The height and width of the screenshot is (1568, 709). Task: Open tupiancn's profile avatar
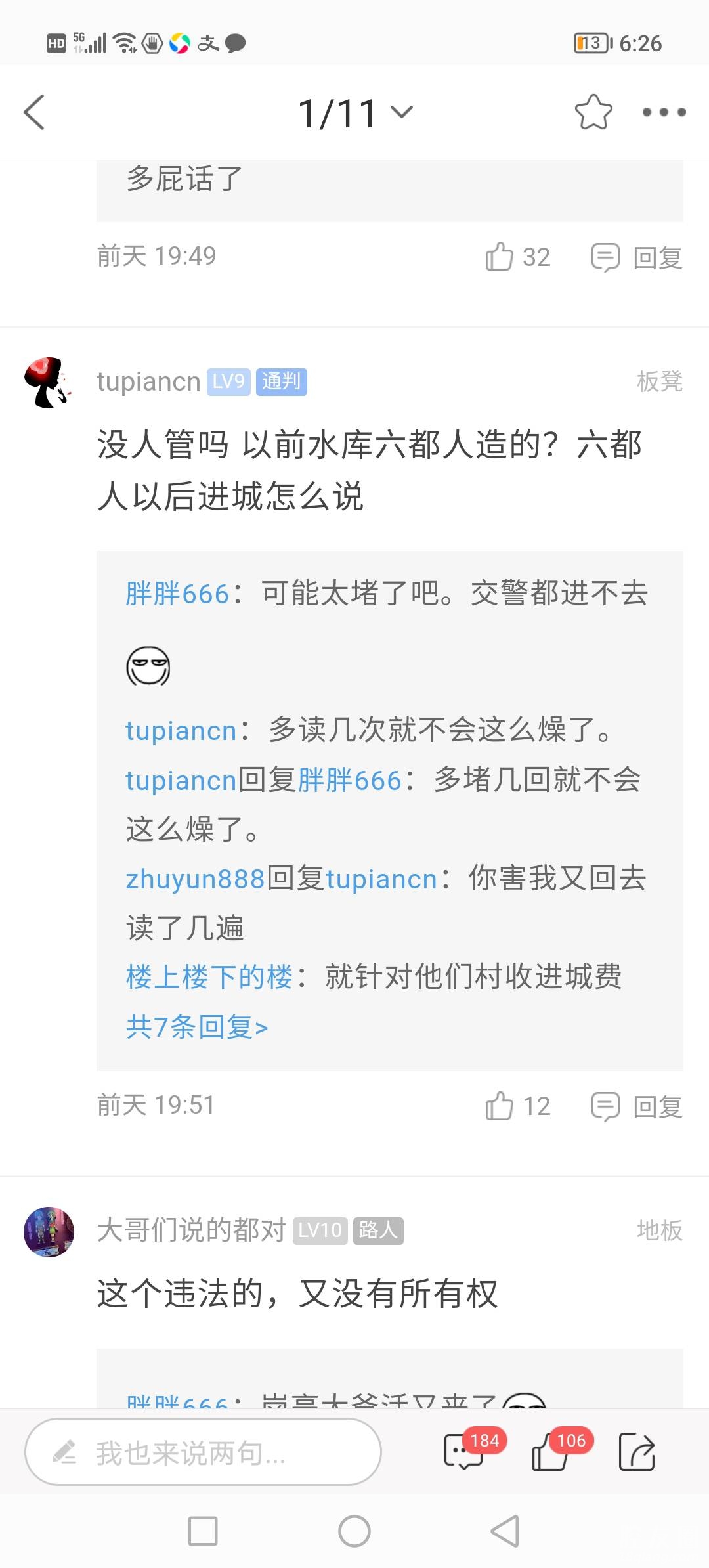[48, 382]
